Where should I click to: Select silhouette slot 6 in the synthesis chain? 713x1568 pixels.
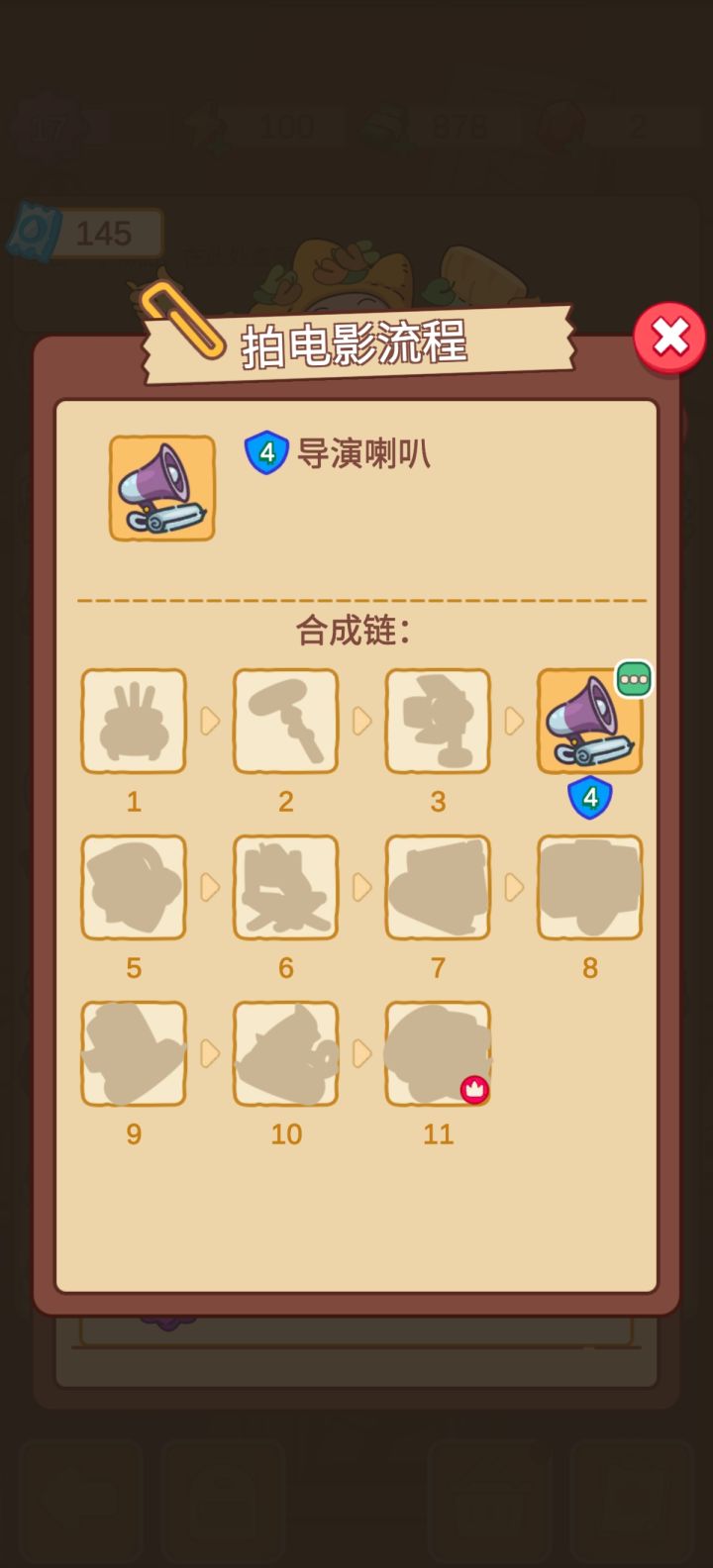pos(285,887)
